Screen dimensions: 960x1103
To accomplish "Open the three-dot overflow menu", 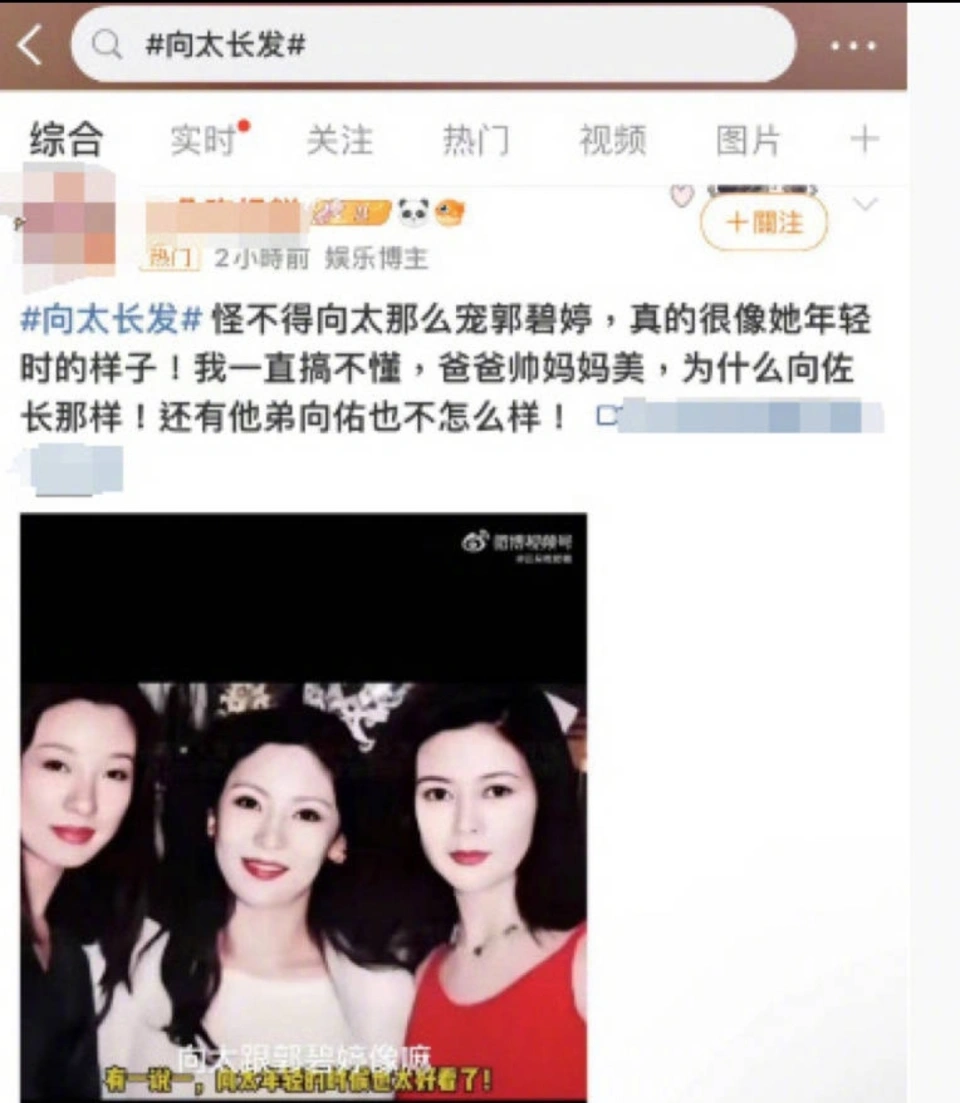I will click(x=853, y=46).
